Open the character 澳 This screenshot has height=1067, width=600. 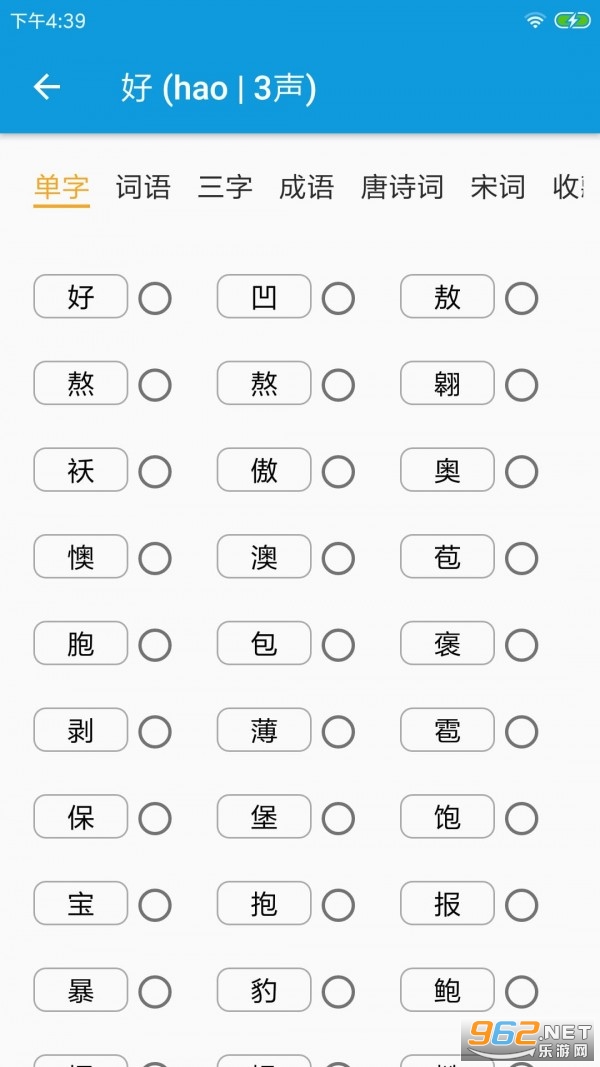[264, 557]
